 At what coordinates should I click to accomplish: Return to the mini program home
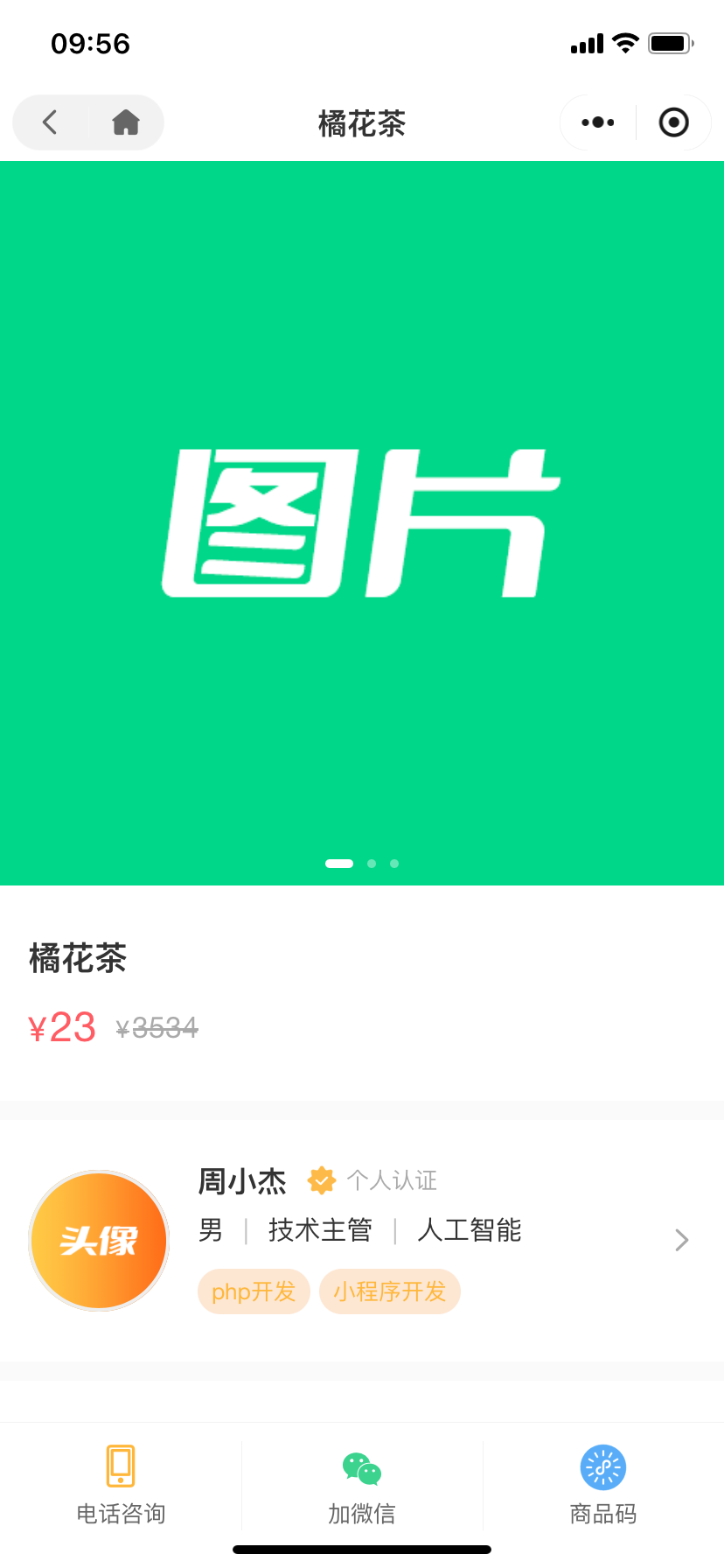pyautogui.click(x=126, y=122)
